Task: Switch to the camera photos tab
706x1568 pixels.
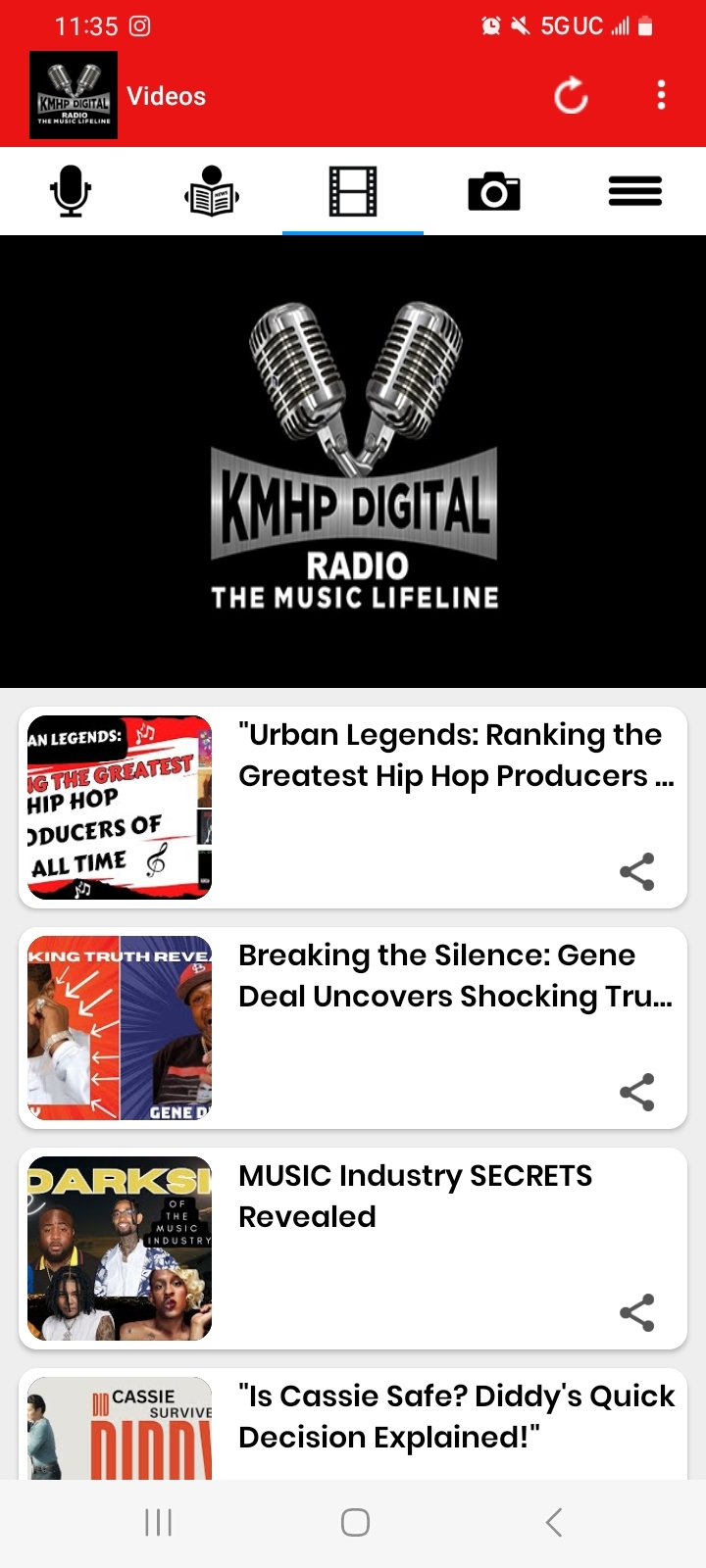Action: 494,191
